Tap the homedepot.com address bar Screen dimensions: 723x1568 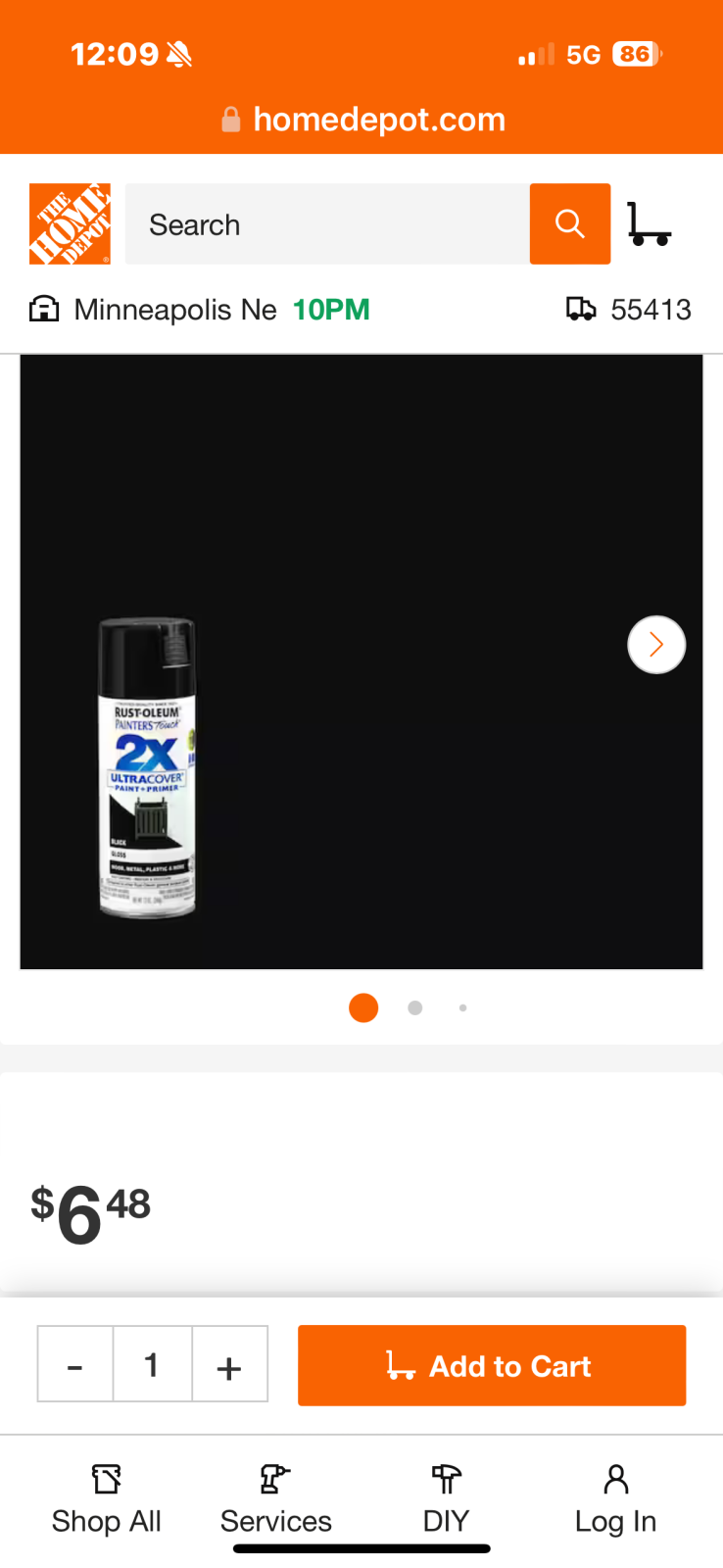pos(362,120)
